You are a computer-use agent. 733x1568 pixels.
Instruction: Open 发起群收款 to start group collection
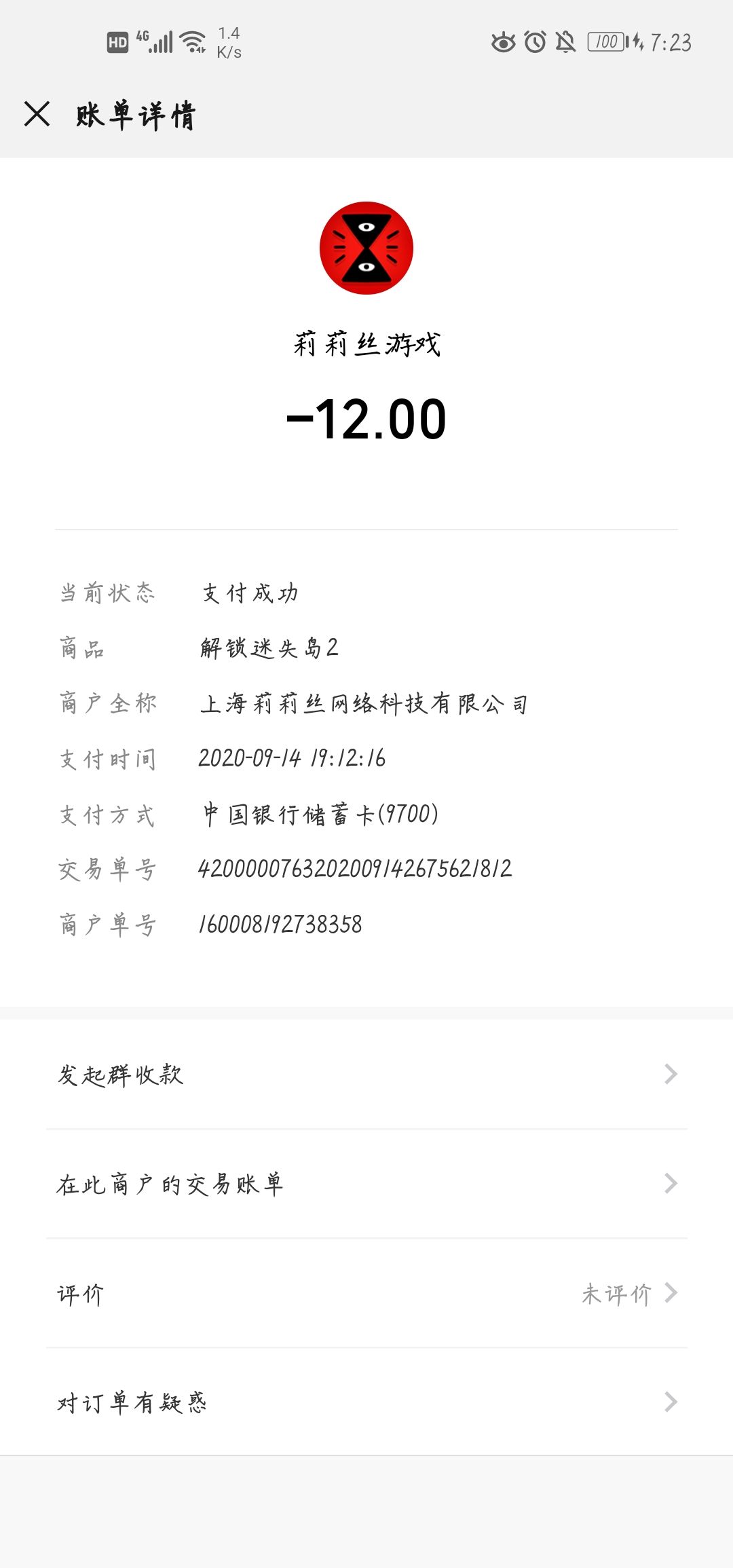121,1075
